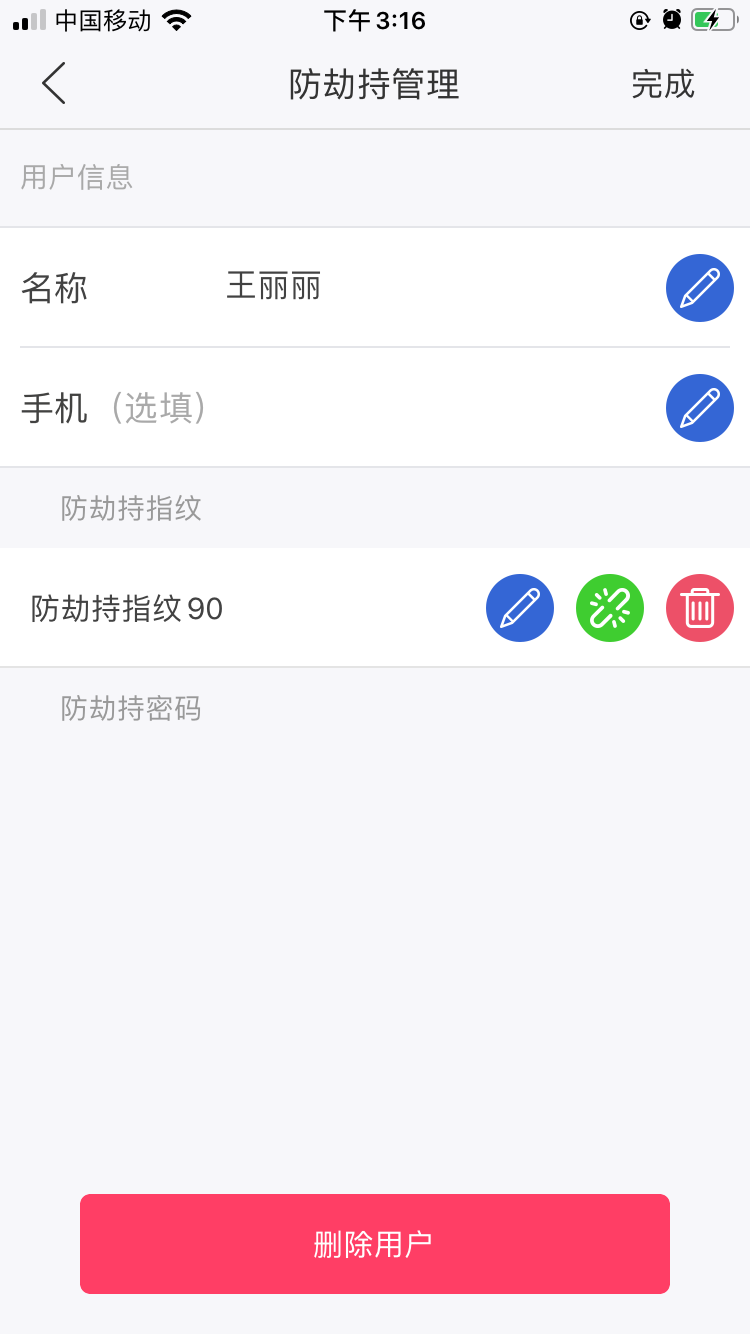750x1334 pixels.
Task: Tap the red 删除用户 button
Action: click(375, 1244)
